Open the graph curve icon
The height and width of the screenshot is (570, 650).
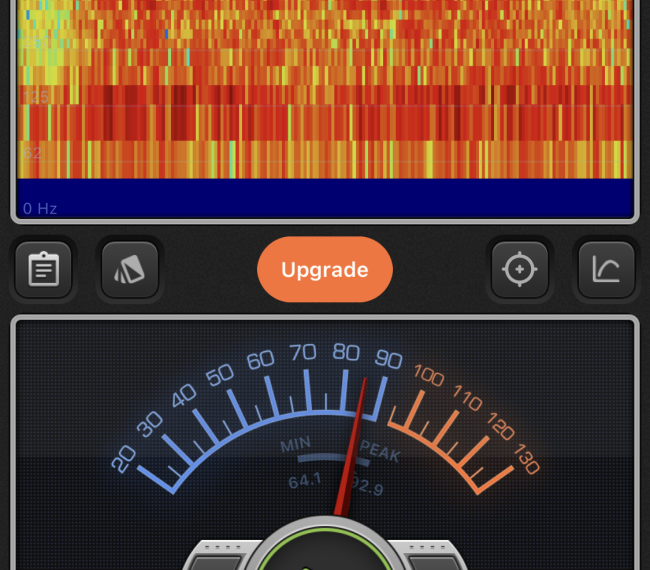point(606,270)
